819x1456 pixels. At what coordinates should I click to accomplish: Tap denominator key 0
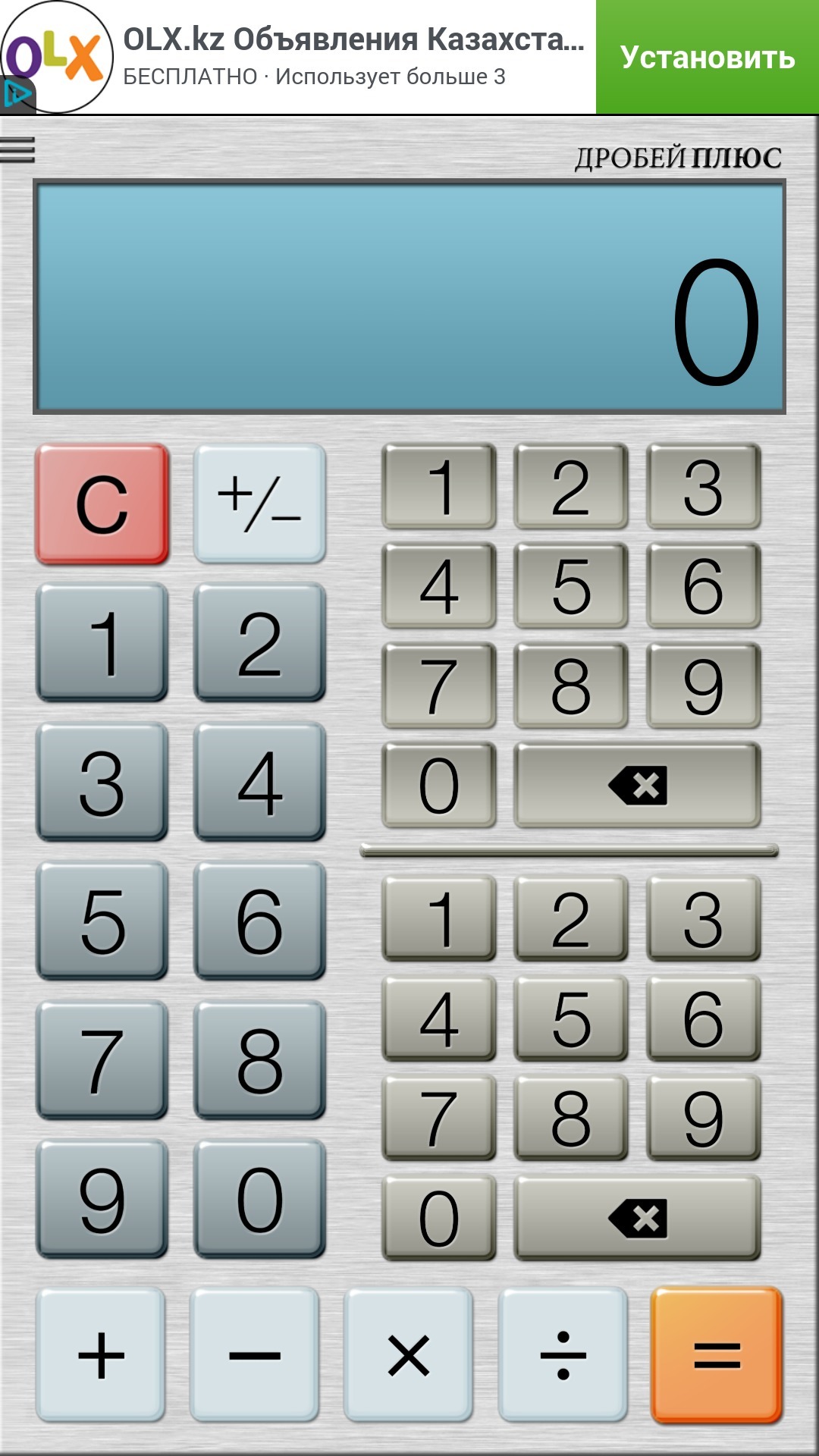[439, 1218]
